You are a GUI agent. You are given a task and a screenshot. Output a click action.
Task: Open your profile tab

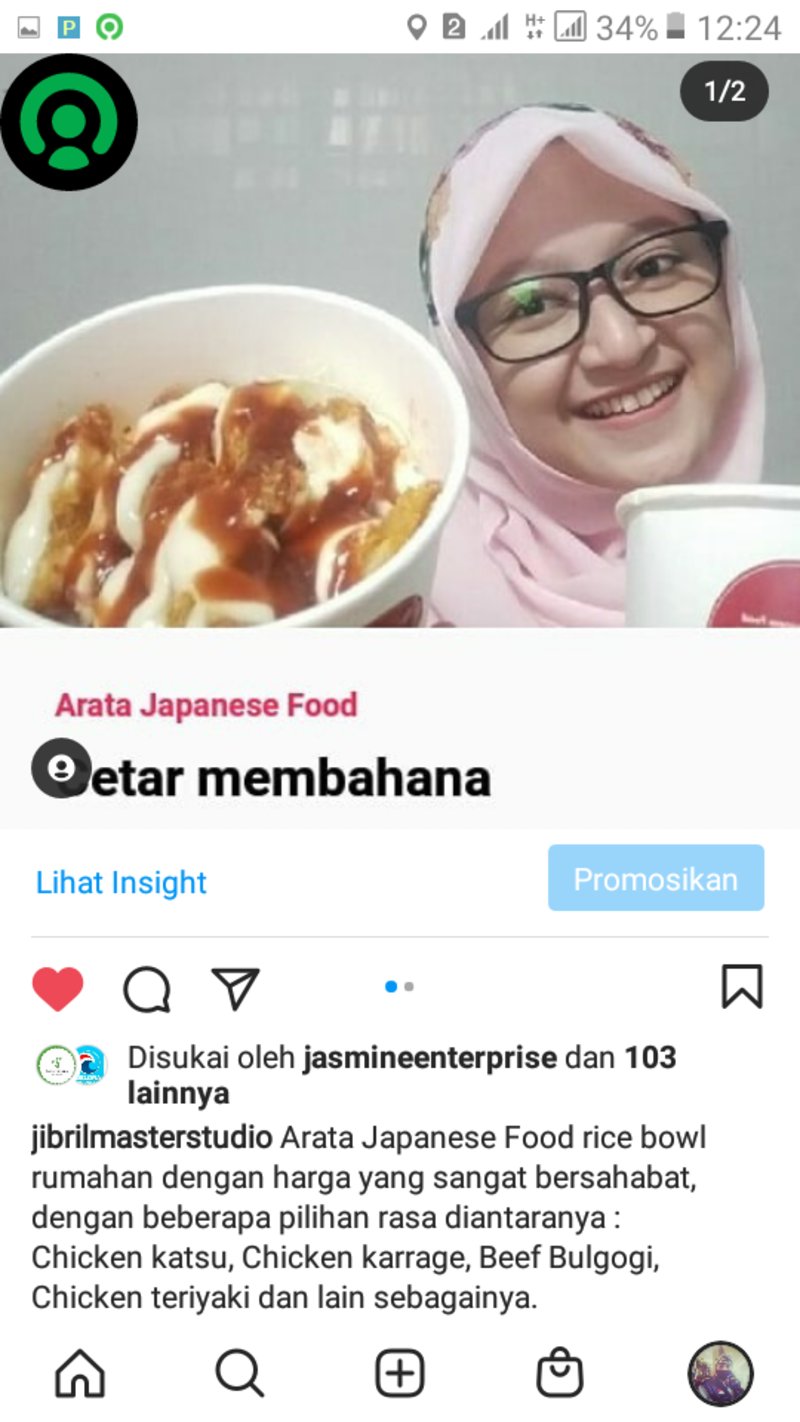point(720,1374)
